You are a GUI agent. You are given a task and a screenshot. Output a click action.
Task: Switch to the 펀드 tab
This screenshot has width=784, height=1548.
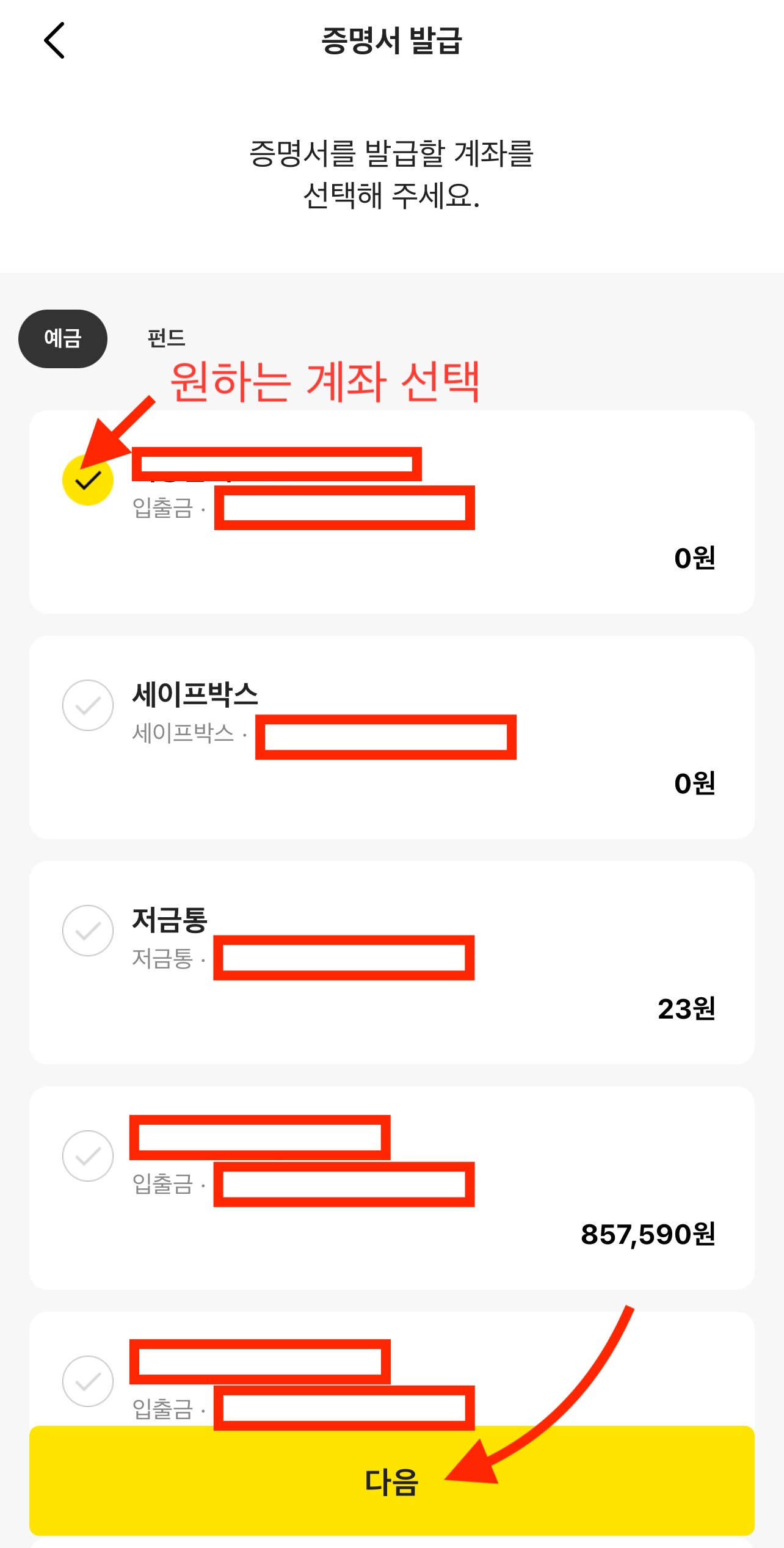(x=166, y=338)
